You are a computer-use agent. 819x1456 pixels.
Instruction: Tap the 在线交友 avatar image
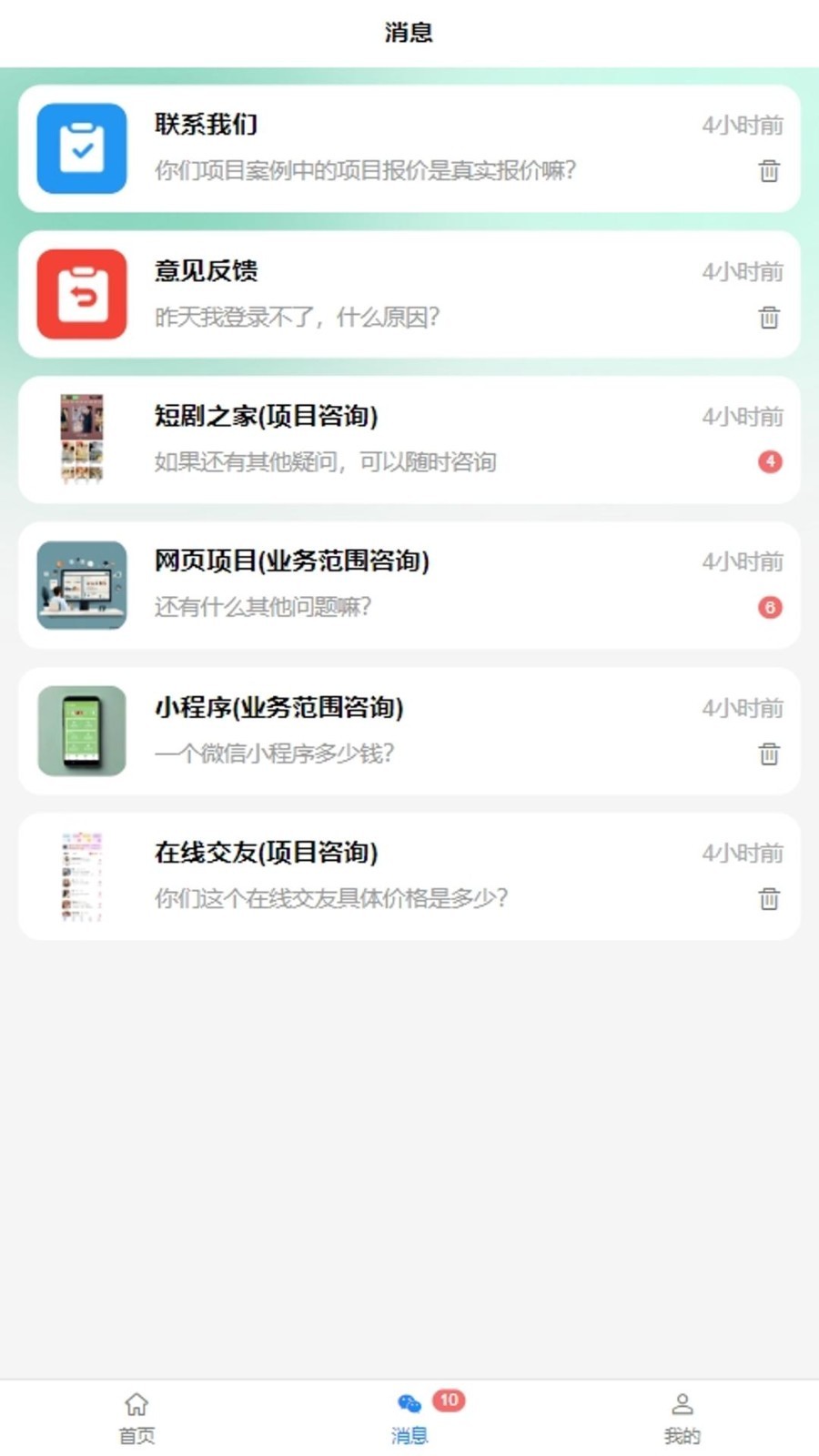(x=81, y=875)
